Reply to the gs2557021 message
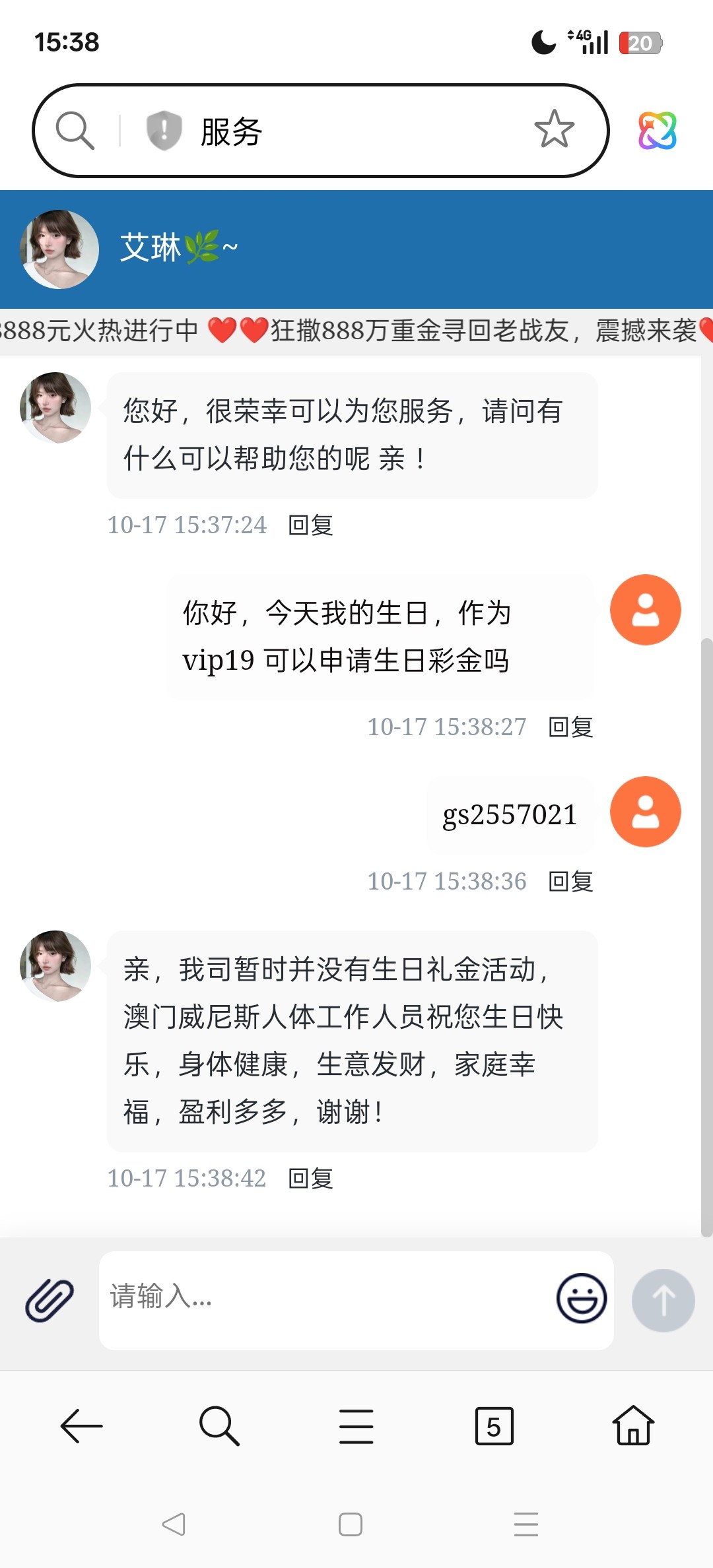This screenshot has height=1568, width=713. point(570,882)
